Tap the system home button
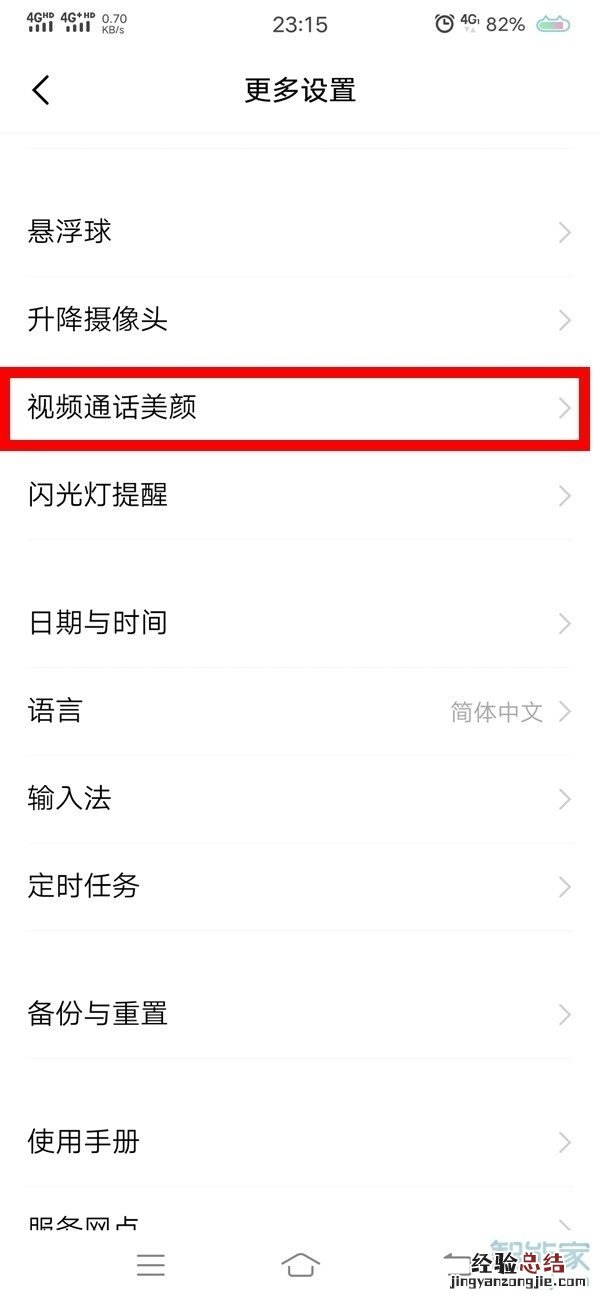The image size is (600, 1300). [x=300, y=1264]
